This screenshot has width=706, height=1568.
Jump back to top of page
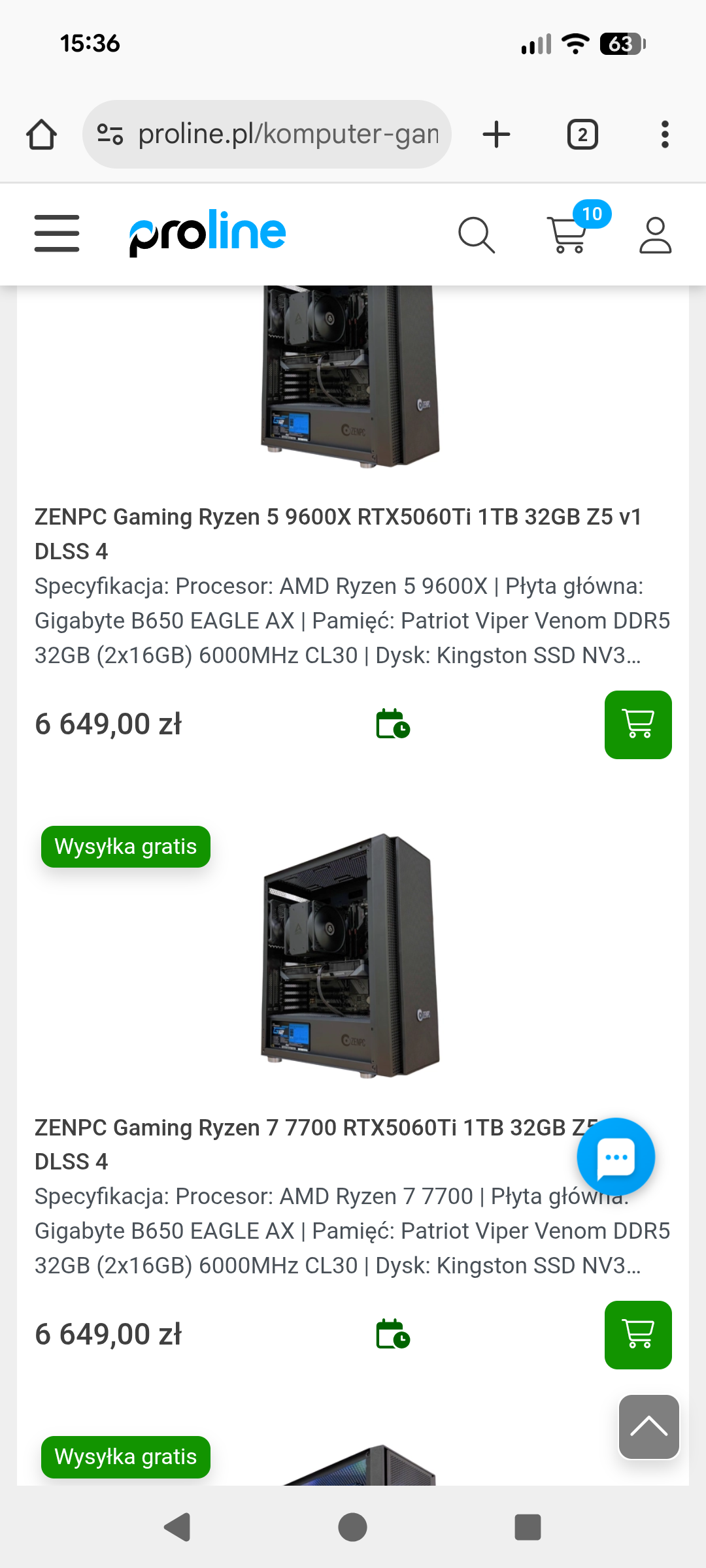click(649, 1427)
